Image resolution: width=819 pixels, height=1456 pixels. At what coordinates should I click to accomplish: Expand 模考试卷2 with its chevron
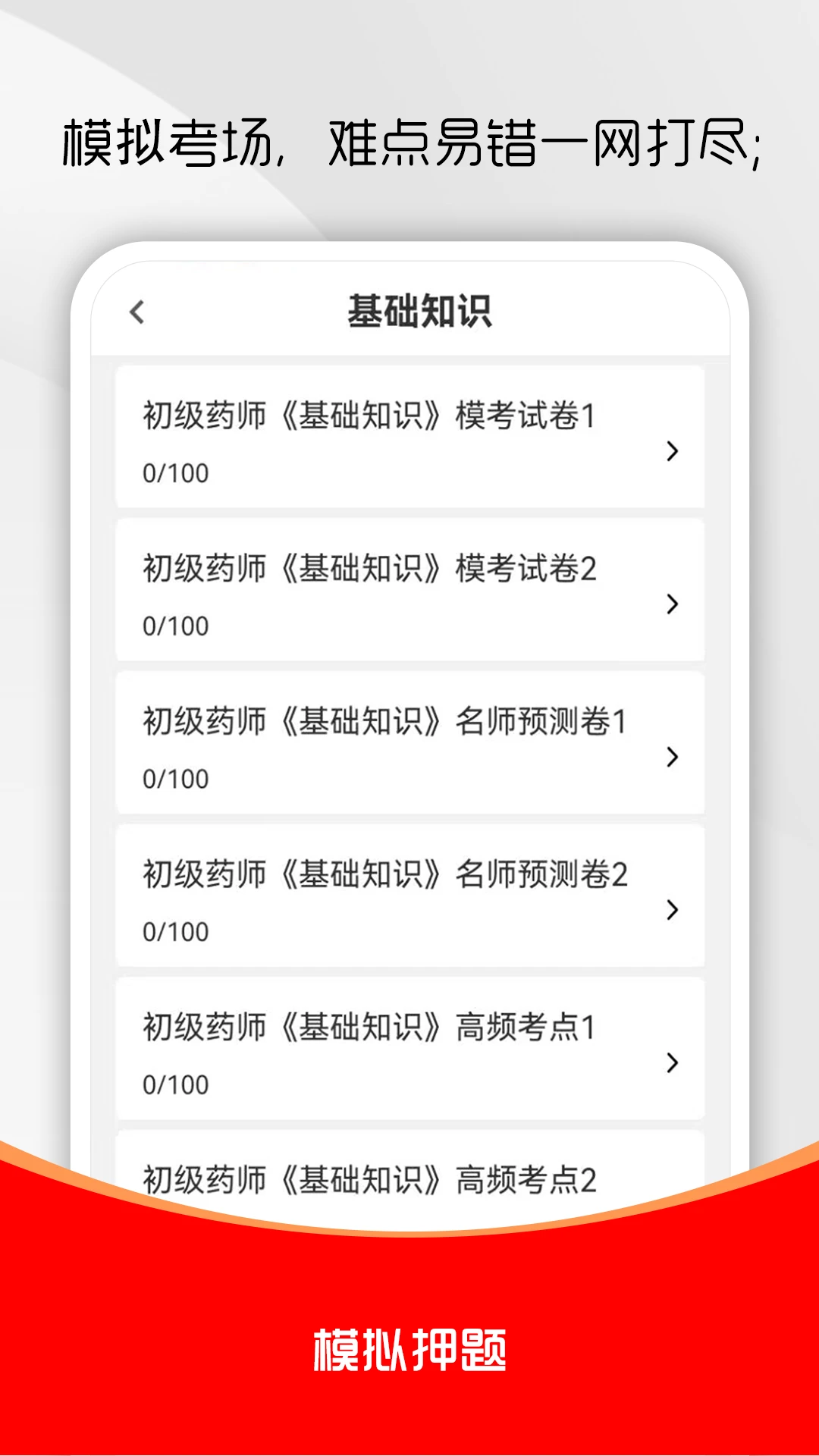pyautogui.click(x=672, y=604)
